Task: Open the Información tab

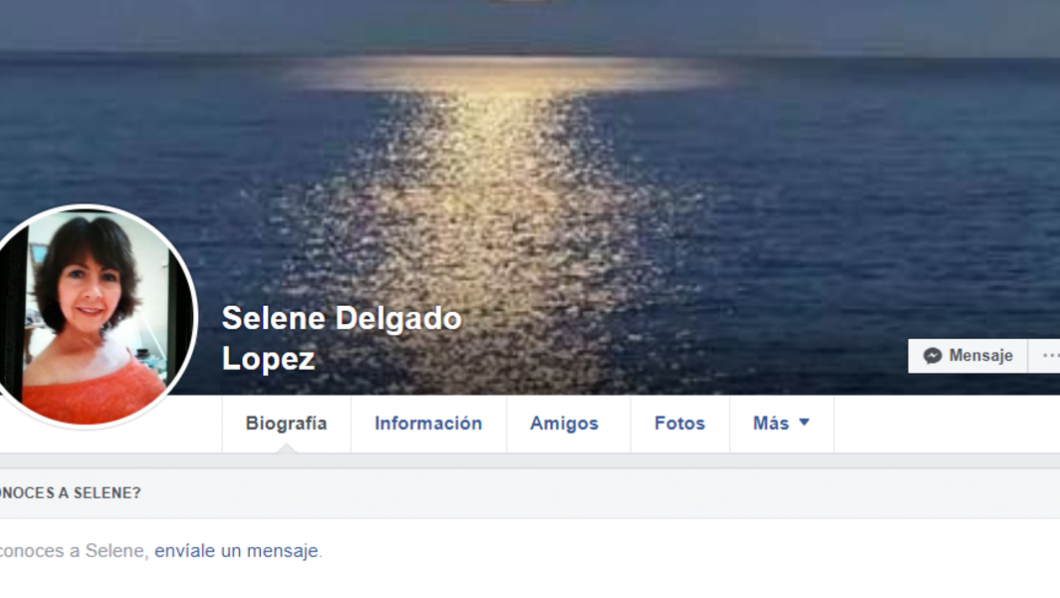Action: pyautogui.click(x=428, y=424)
